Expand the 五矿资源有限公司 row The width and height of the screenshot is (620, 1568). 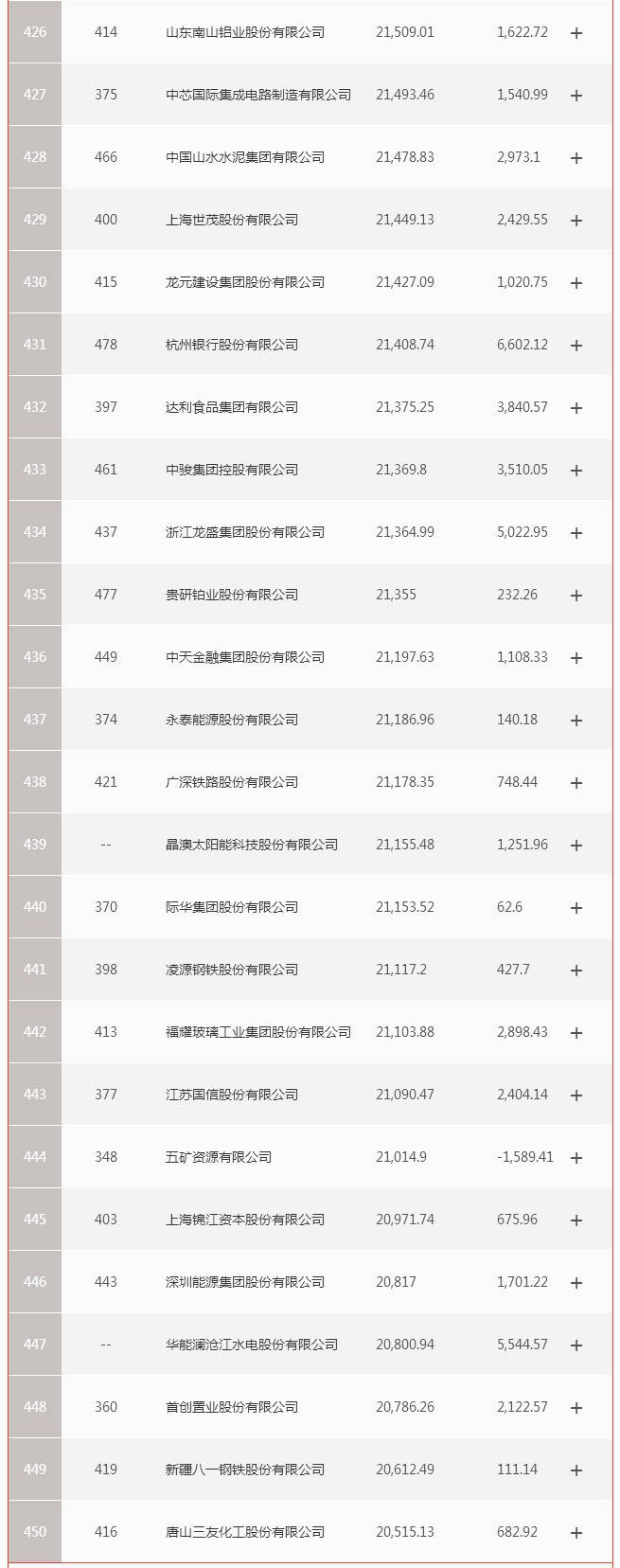pyautogui.click(x=576, y=1158)
